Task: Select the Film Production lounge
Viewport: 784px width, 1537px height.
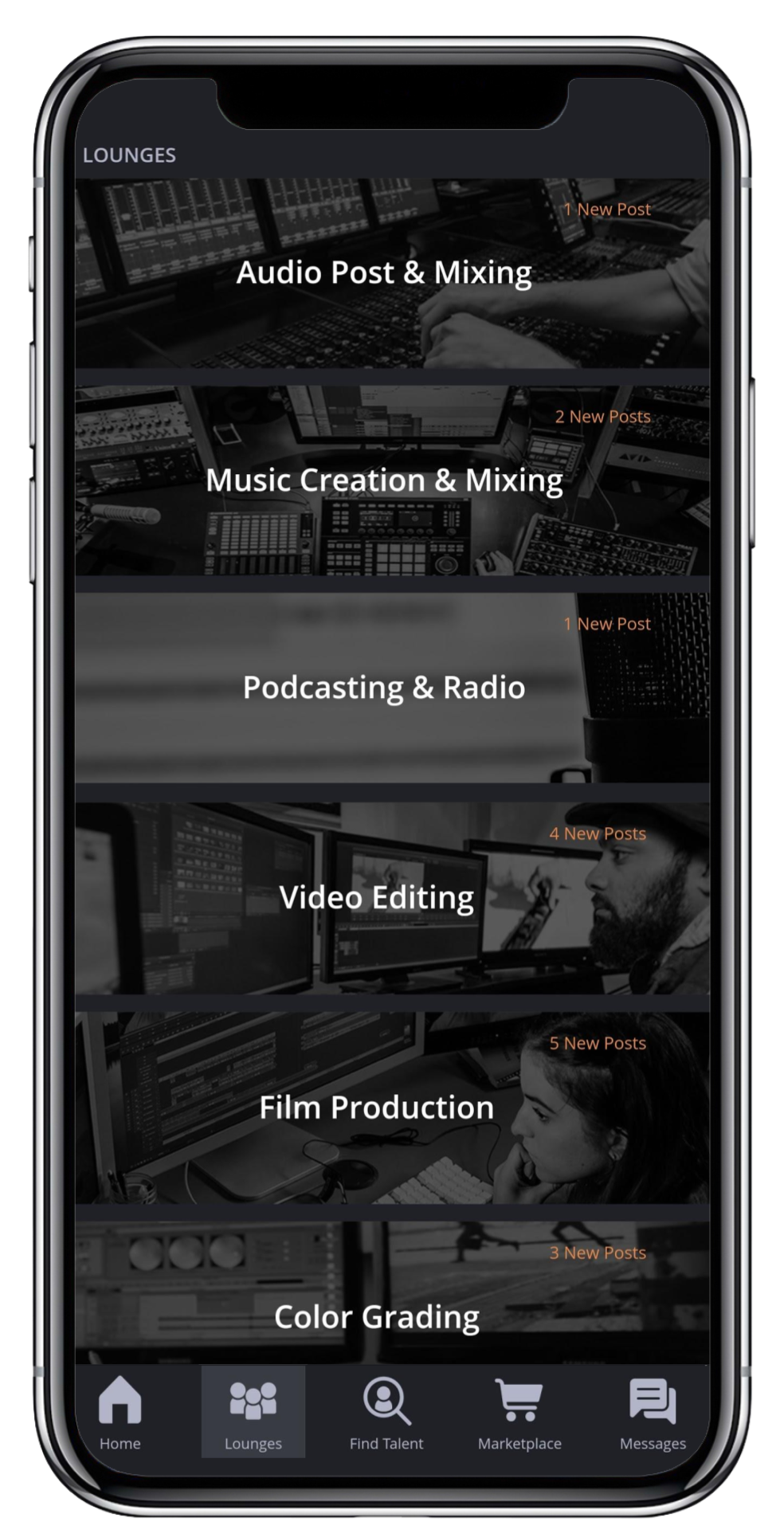Action: point(392,1108)
